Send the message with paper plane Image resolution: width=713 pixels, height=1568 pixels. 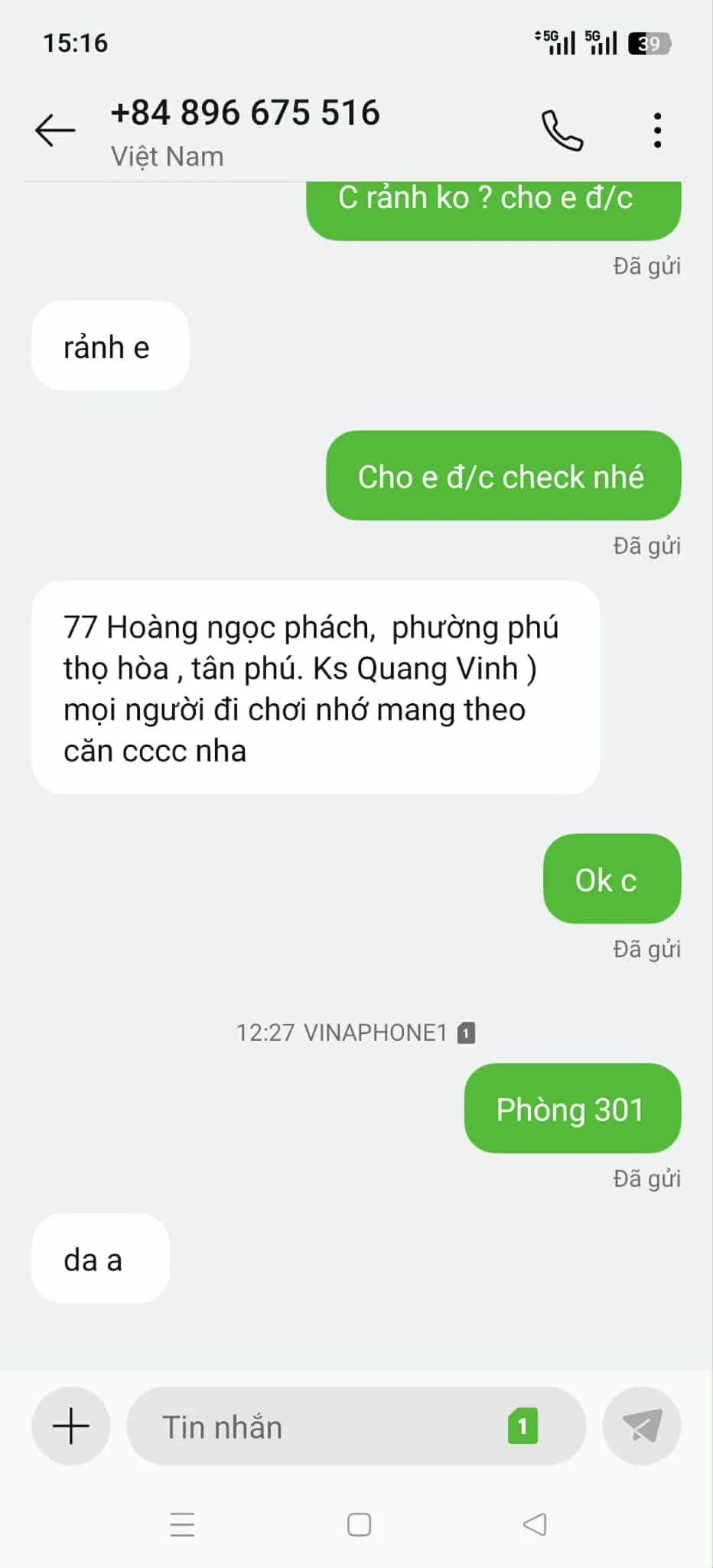(x=641, y=1426)
